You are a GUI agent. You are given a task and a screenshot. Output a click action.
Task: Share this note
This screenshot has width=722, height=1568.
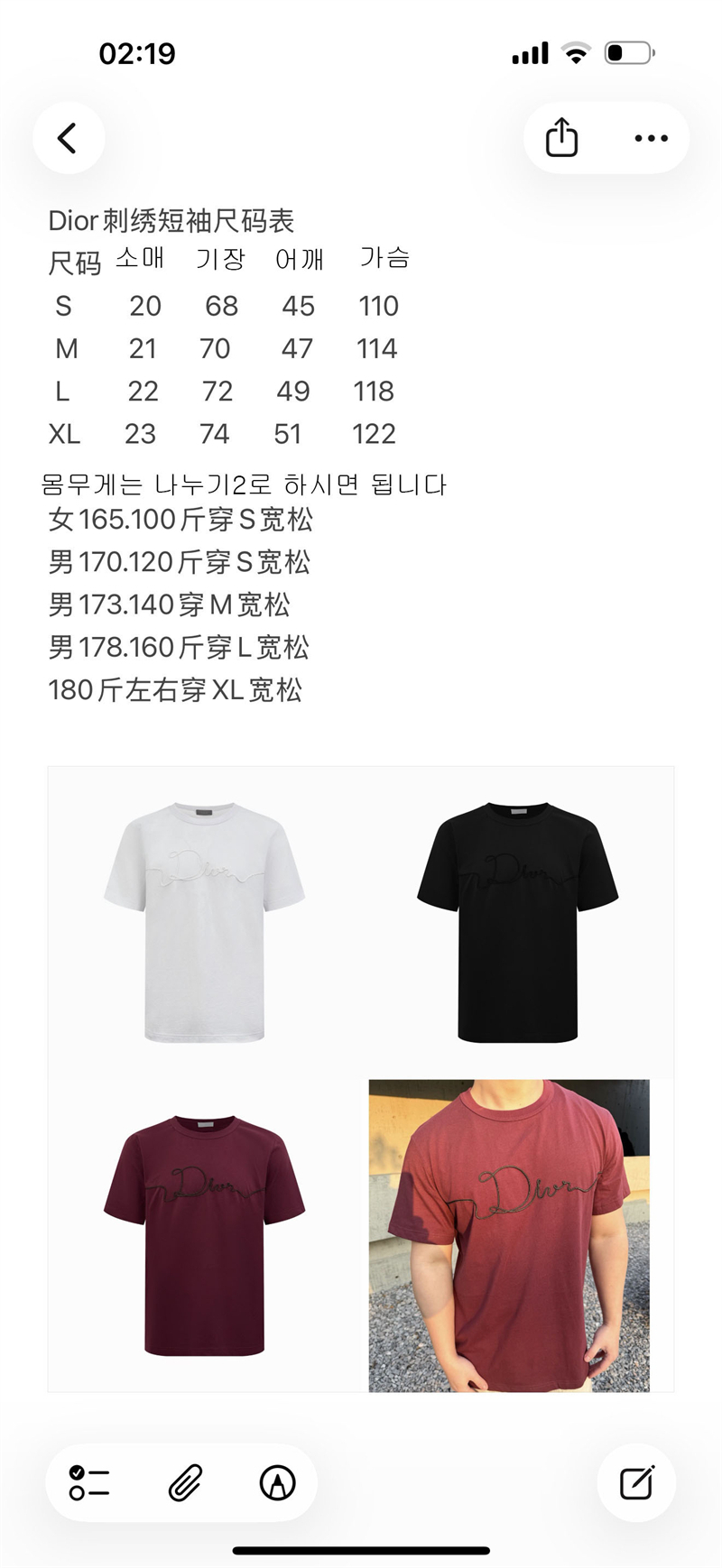point(561,138)
